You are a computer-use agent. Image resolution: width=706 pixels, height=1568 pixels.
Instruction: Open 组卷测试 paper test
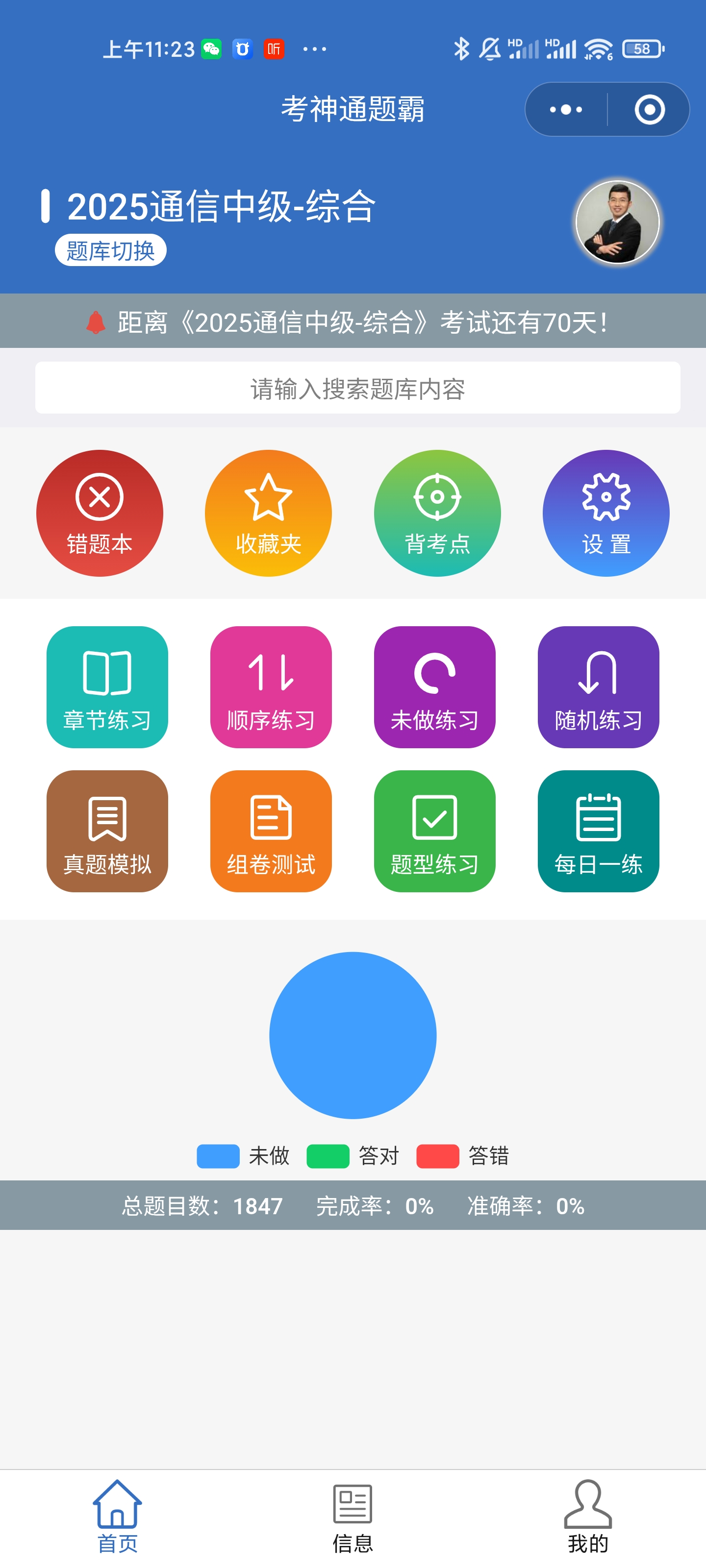tap(271, 831)
